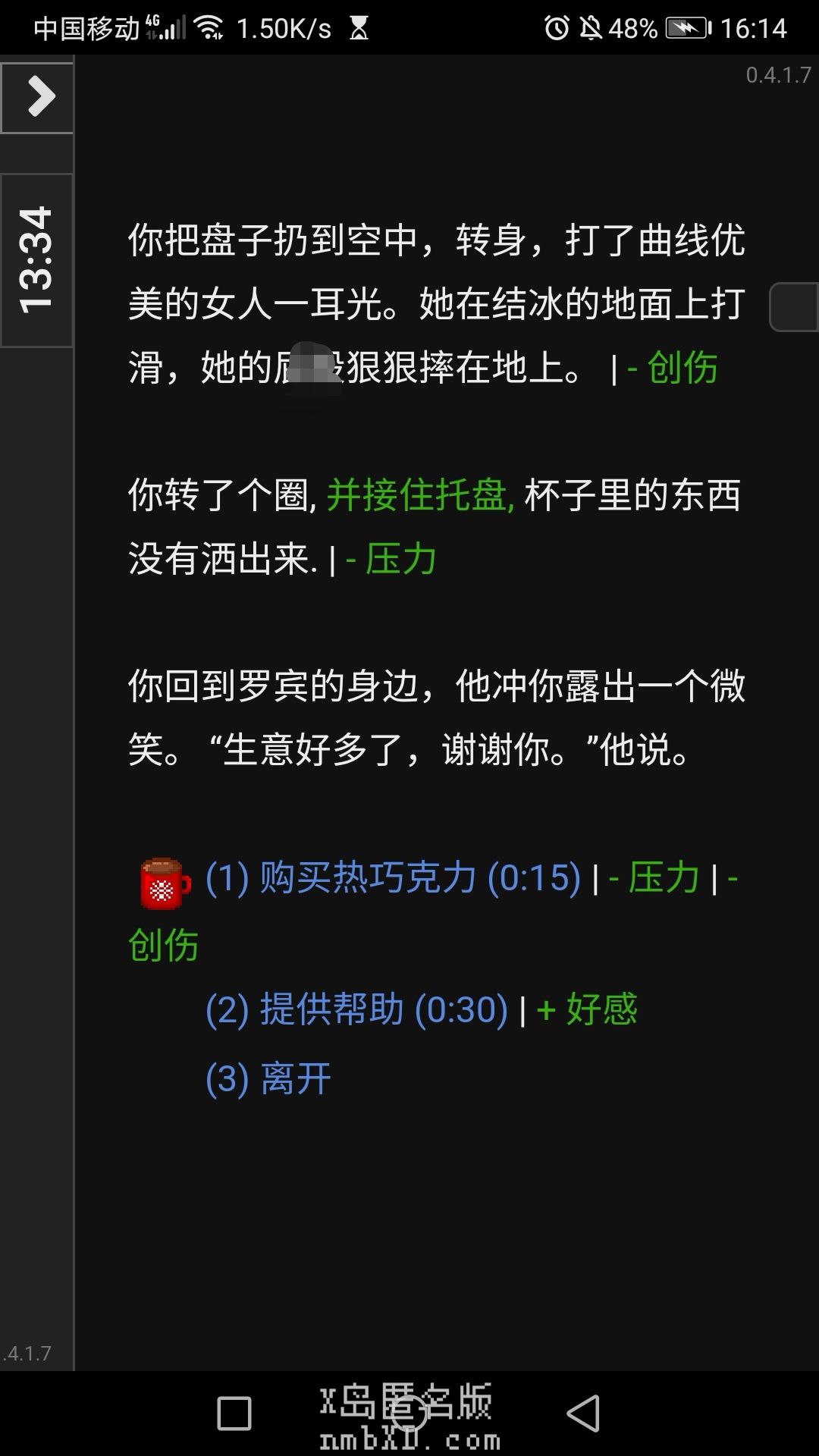
Task: Choose option (1) 购买热巧克力
Action: tap(393, 878)
